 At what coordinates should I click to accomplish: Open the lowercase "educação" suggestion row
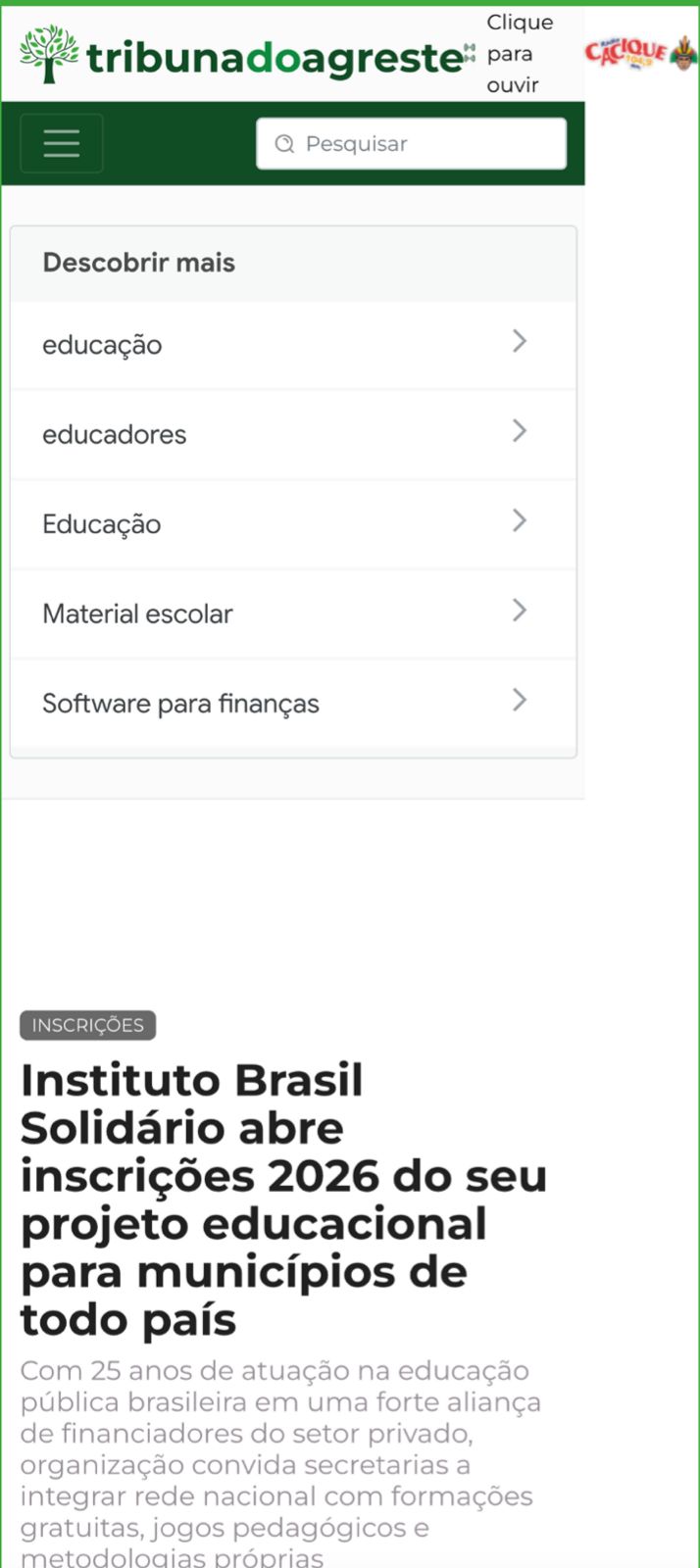click(293, 344)
